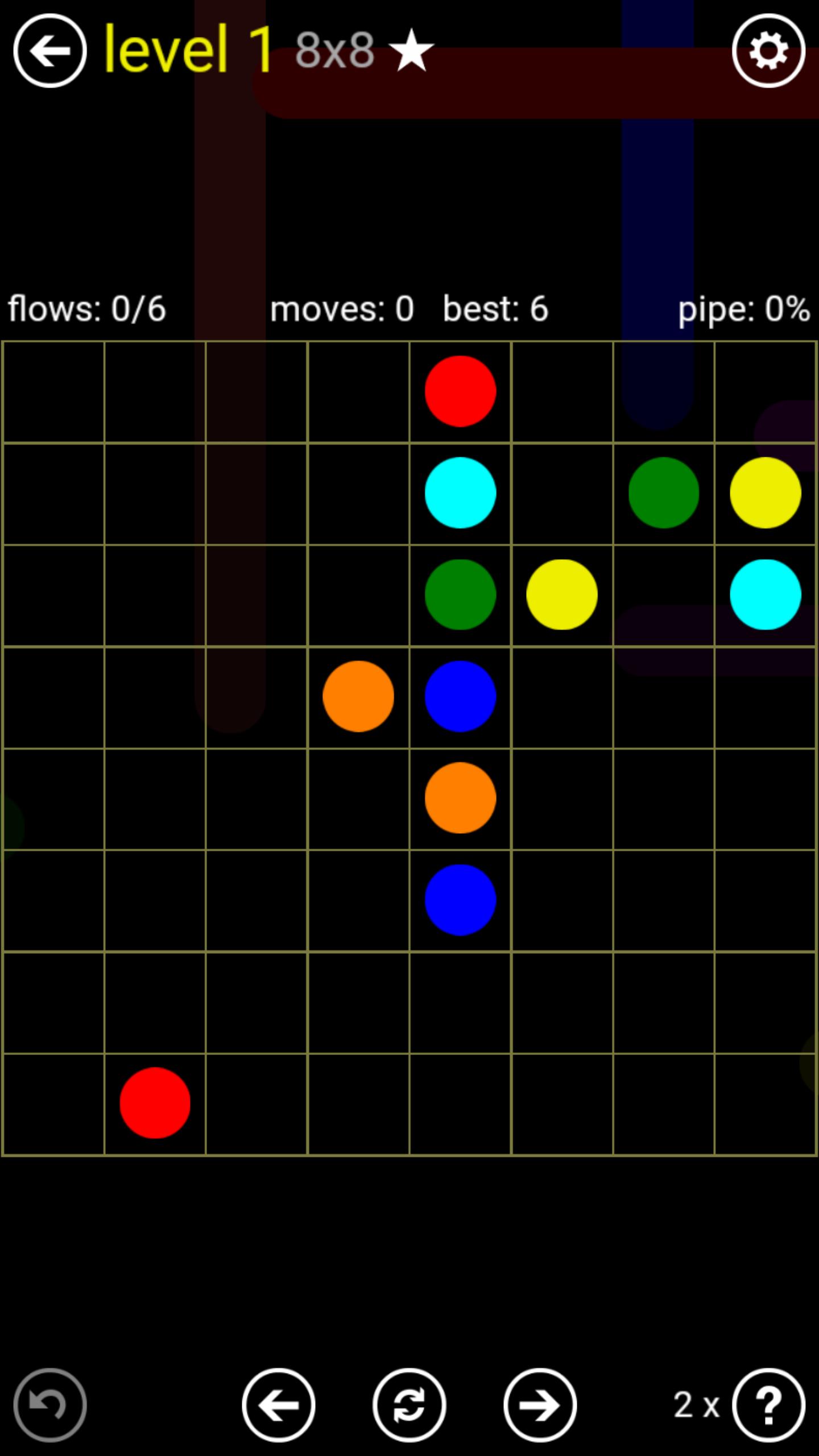Go to the previous level

tap(279, 1405)
